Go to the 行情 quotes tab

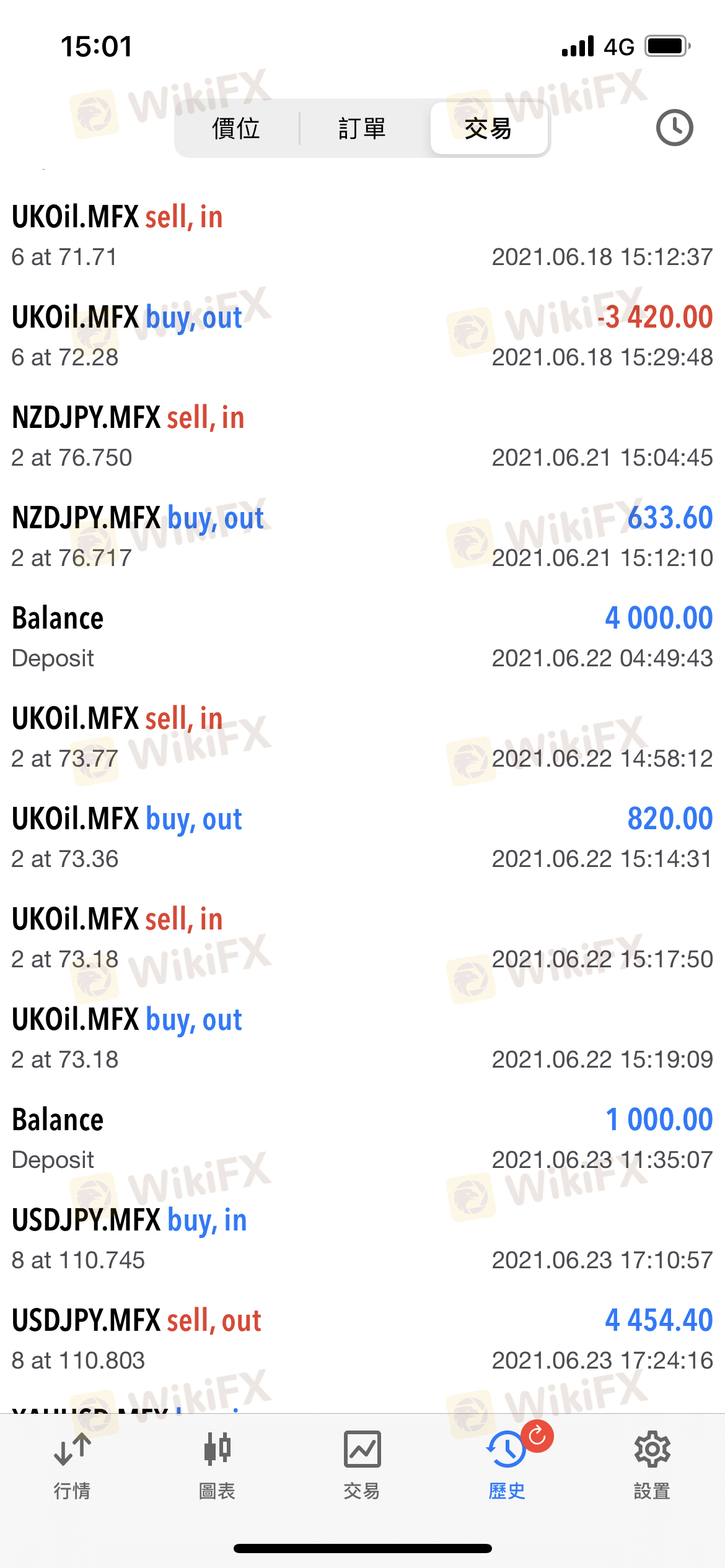[x=72, y=1465]
